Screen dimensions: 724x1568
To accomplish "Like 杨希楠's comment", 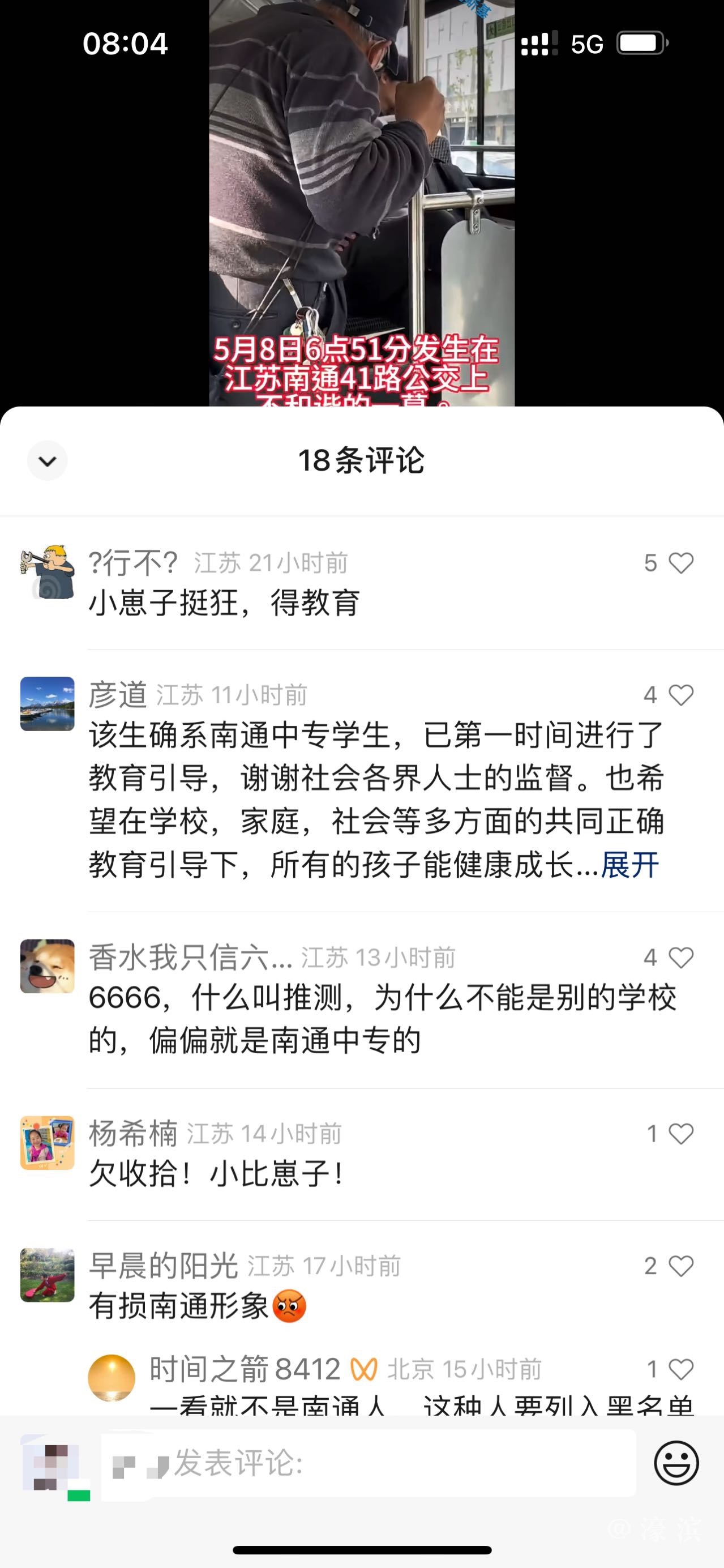I will pyautogui.click(x=680, y=1134).
